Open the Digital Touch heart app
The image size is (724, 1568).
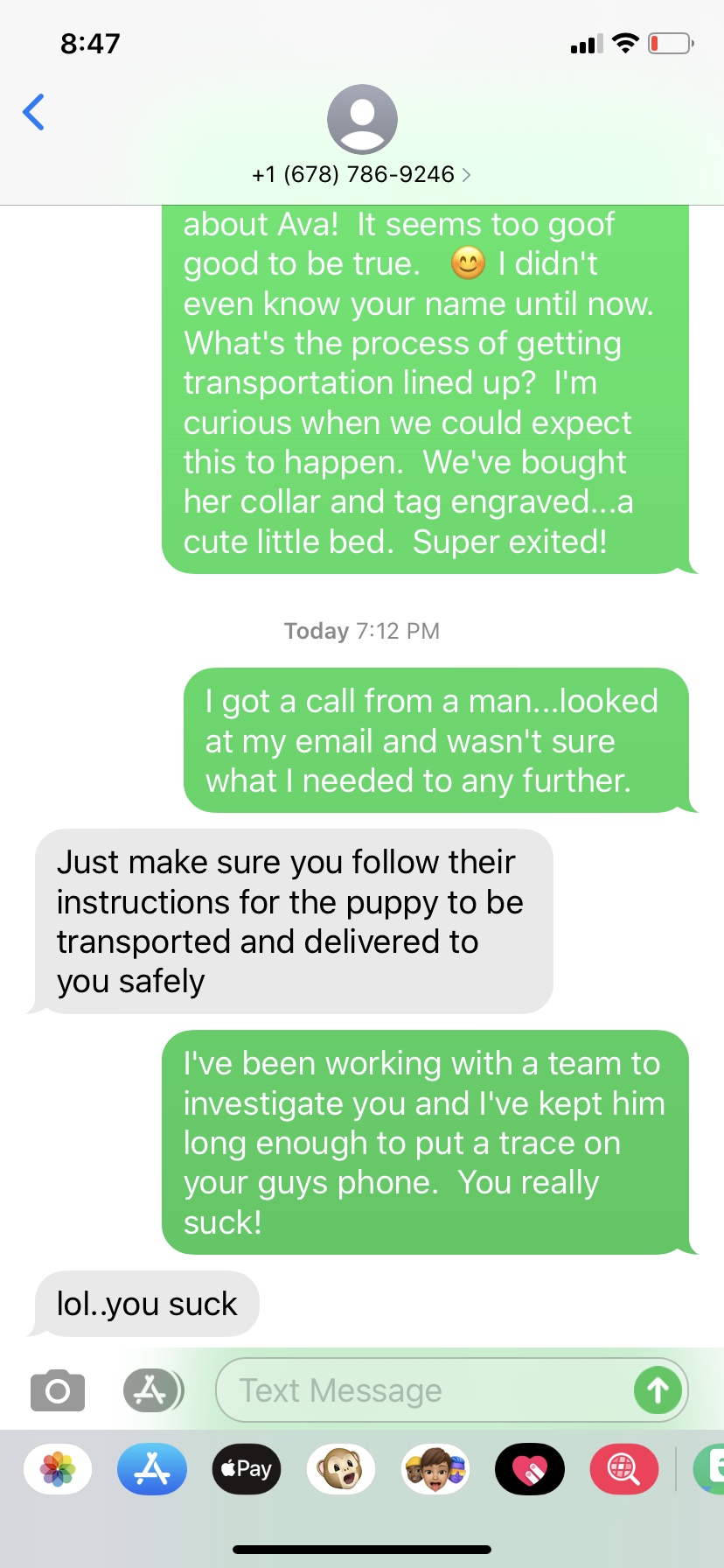pyautogui.click(x=530, y=1469)
